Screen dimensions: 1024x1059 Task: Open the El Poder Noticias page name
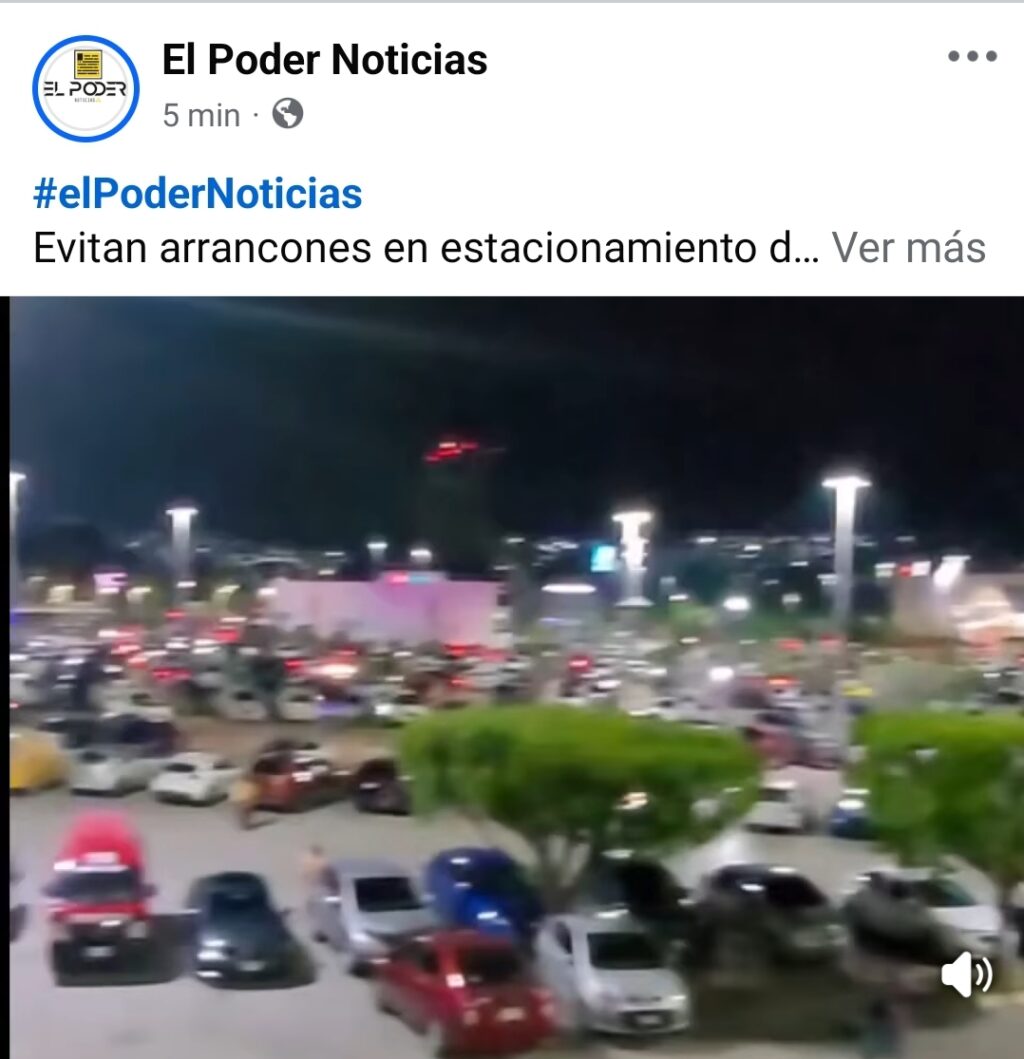324,60
